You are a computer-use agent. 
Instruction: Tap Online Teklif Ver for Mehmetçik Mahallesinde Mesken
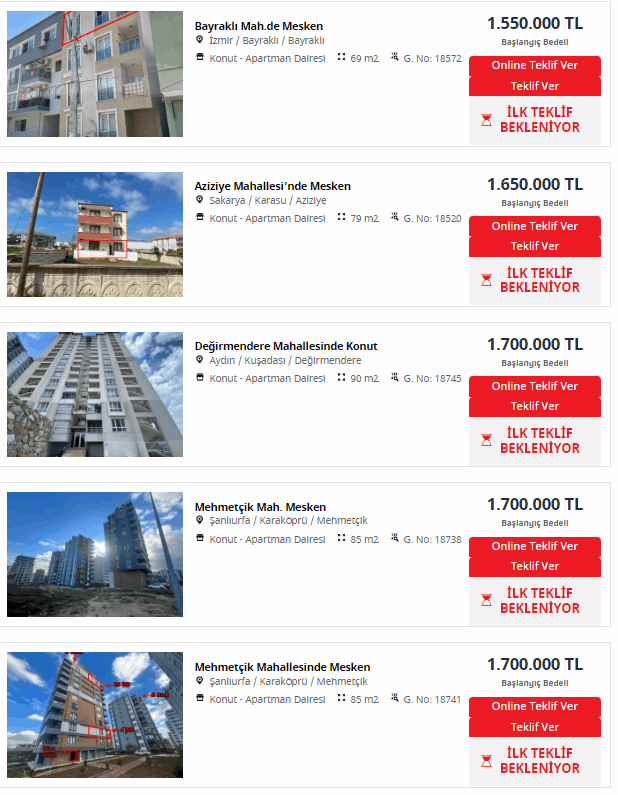pyautogui.click(x=534, y=706)
